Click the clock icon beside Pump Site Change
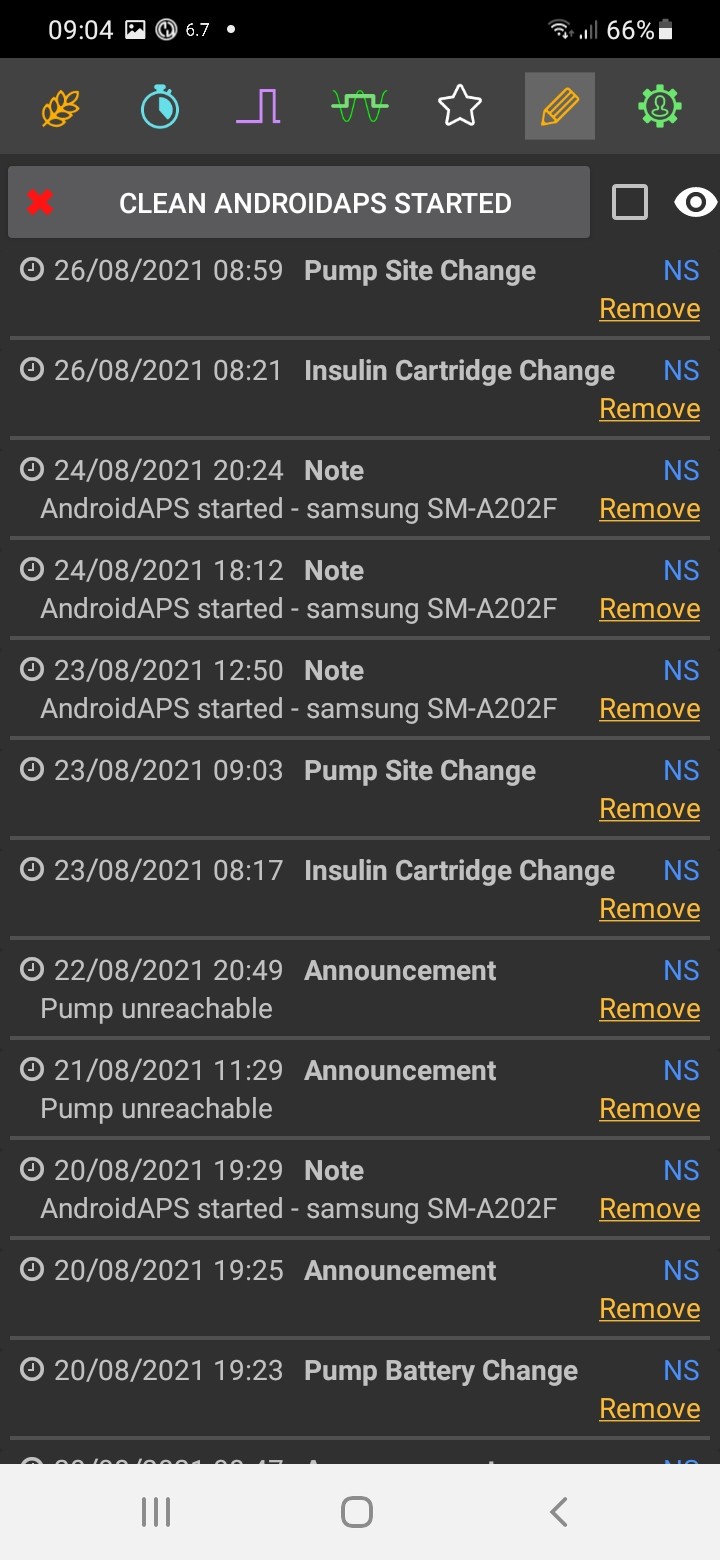Viewport: 720px width, 1560px height. (x=31, y=270)
